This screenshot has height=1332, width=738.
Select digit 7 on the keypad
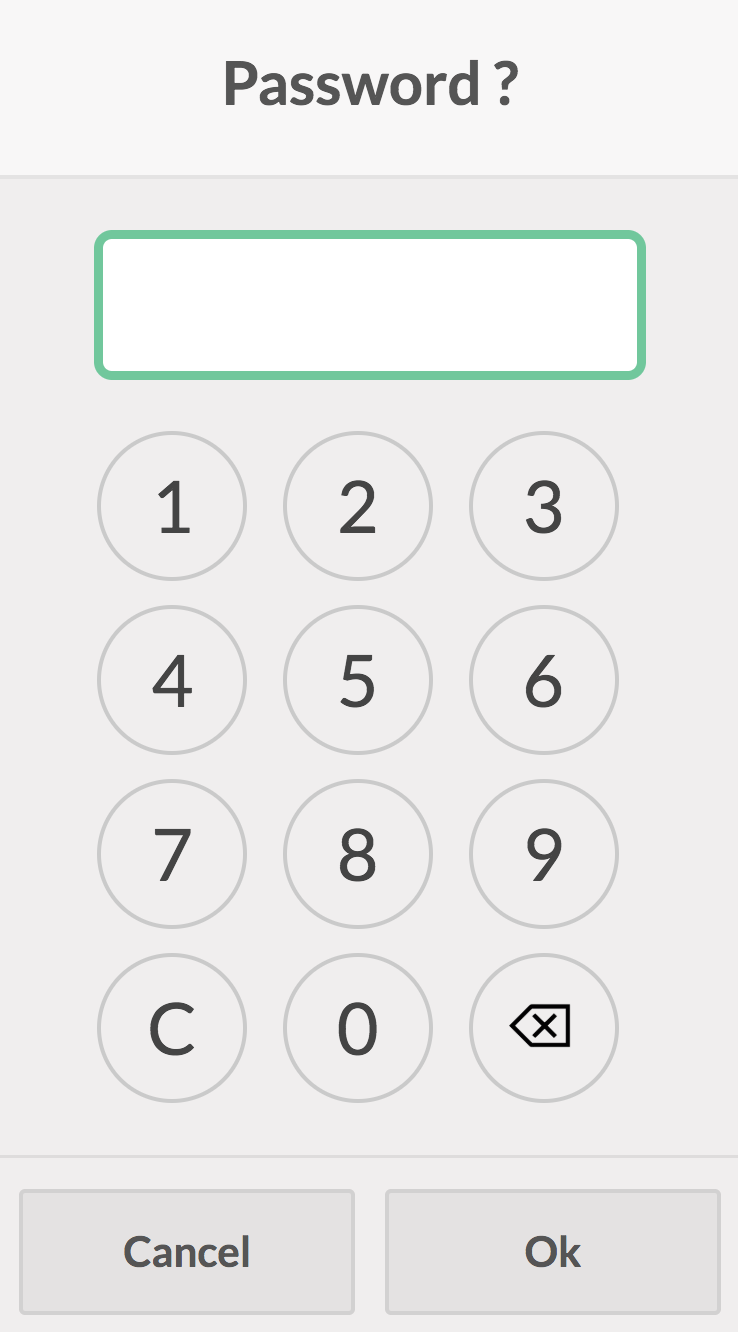click(172, 854)
